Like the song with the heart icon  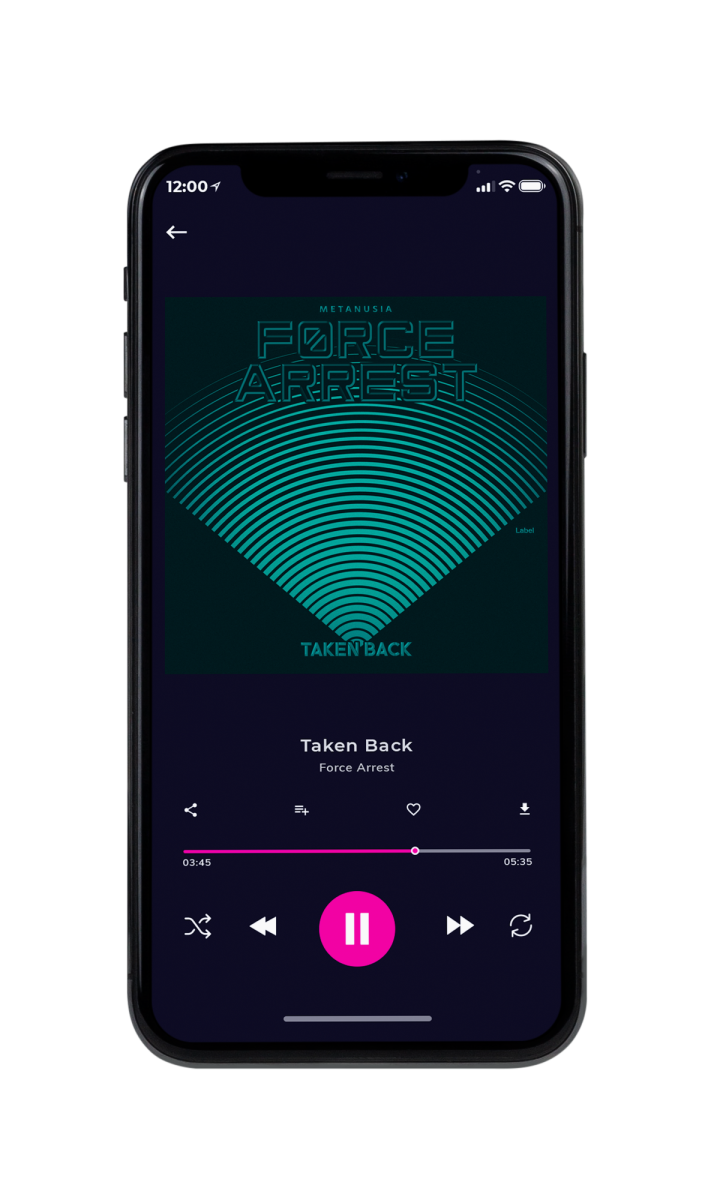click(x=413, y=810)
